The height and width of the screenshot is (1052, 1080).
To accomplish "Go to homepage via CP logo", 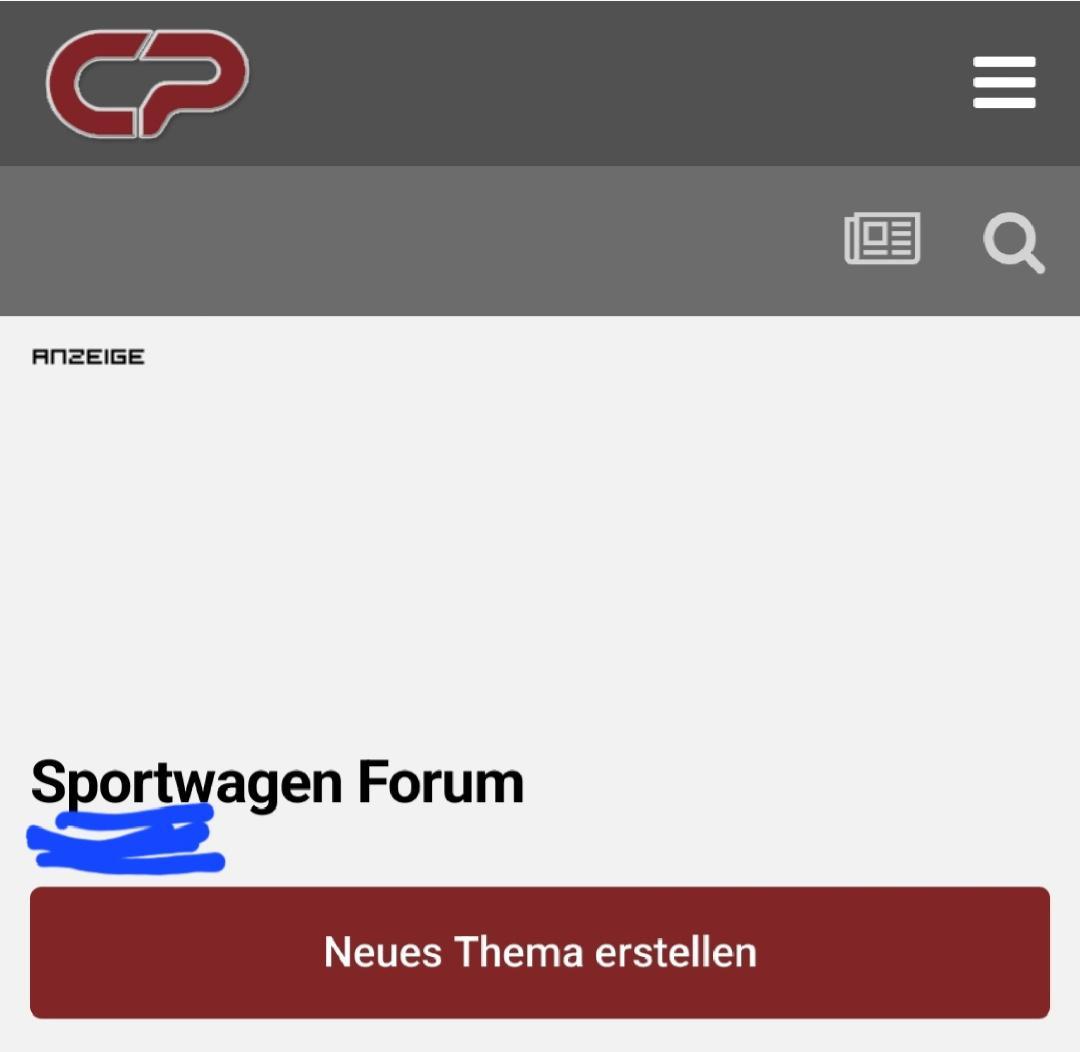I will pyautogui.click(x=148, y=83).
